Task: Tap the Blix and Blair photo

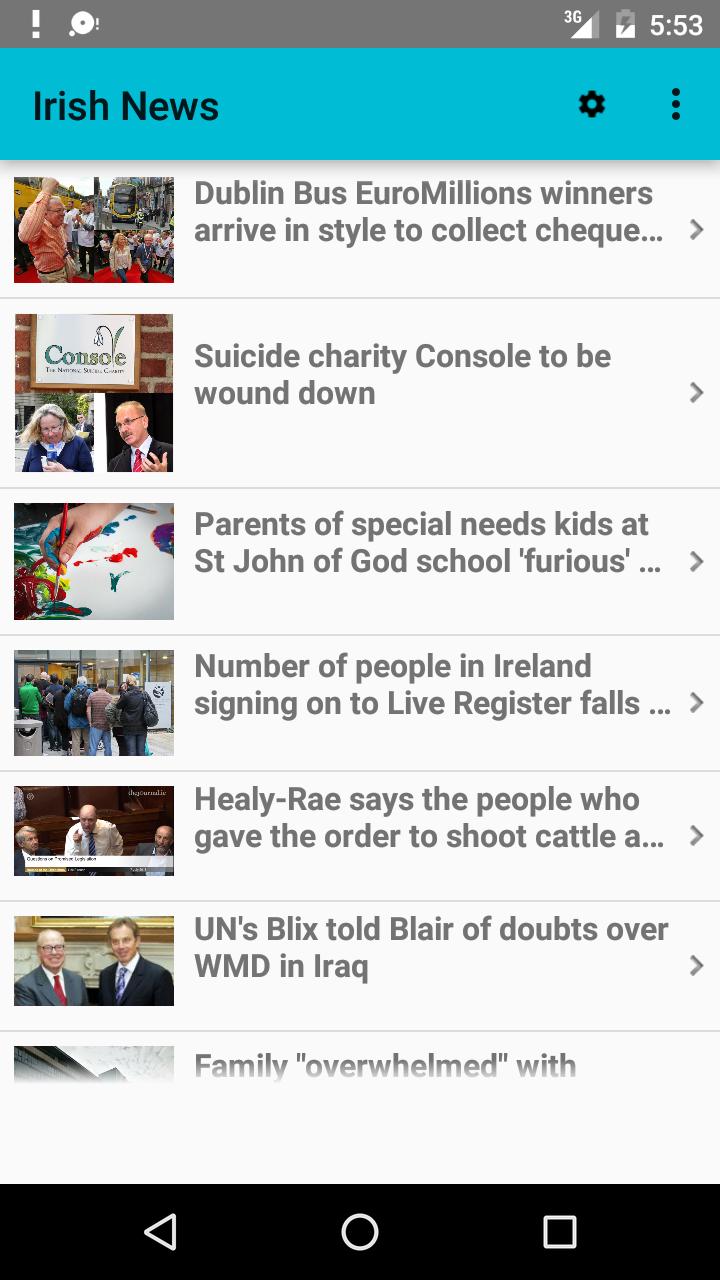Action: 93,960
